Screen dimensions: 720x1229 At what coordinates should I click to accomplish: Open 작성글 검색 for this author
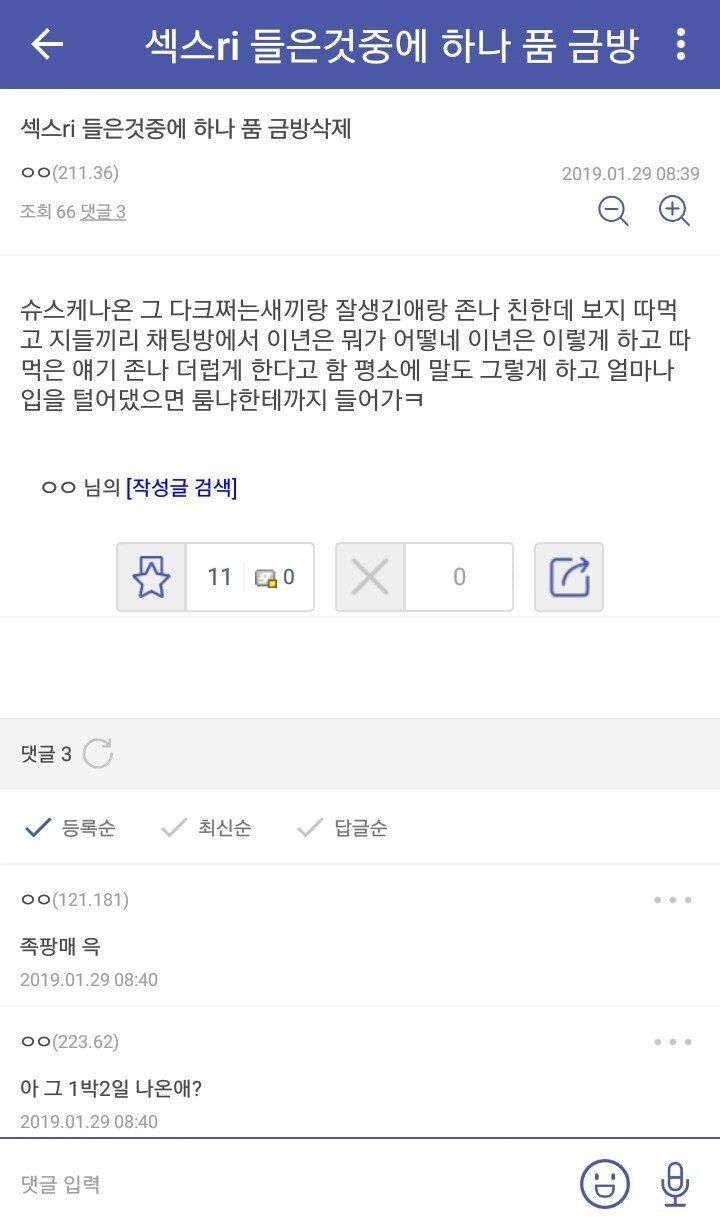click(181, 488)
